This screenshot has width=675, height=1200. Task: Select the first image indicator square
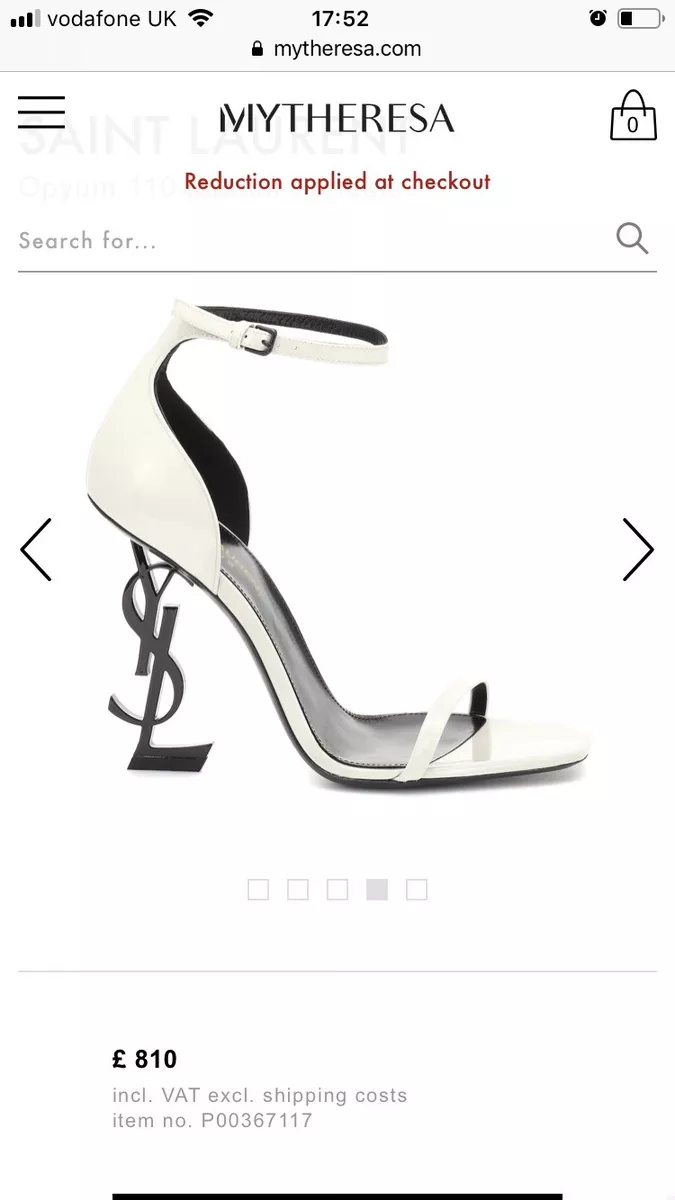pos(258,889)
